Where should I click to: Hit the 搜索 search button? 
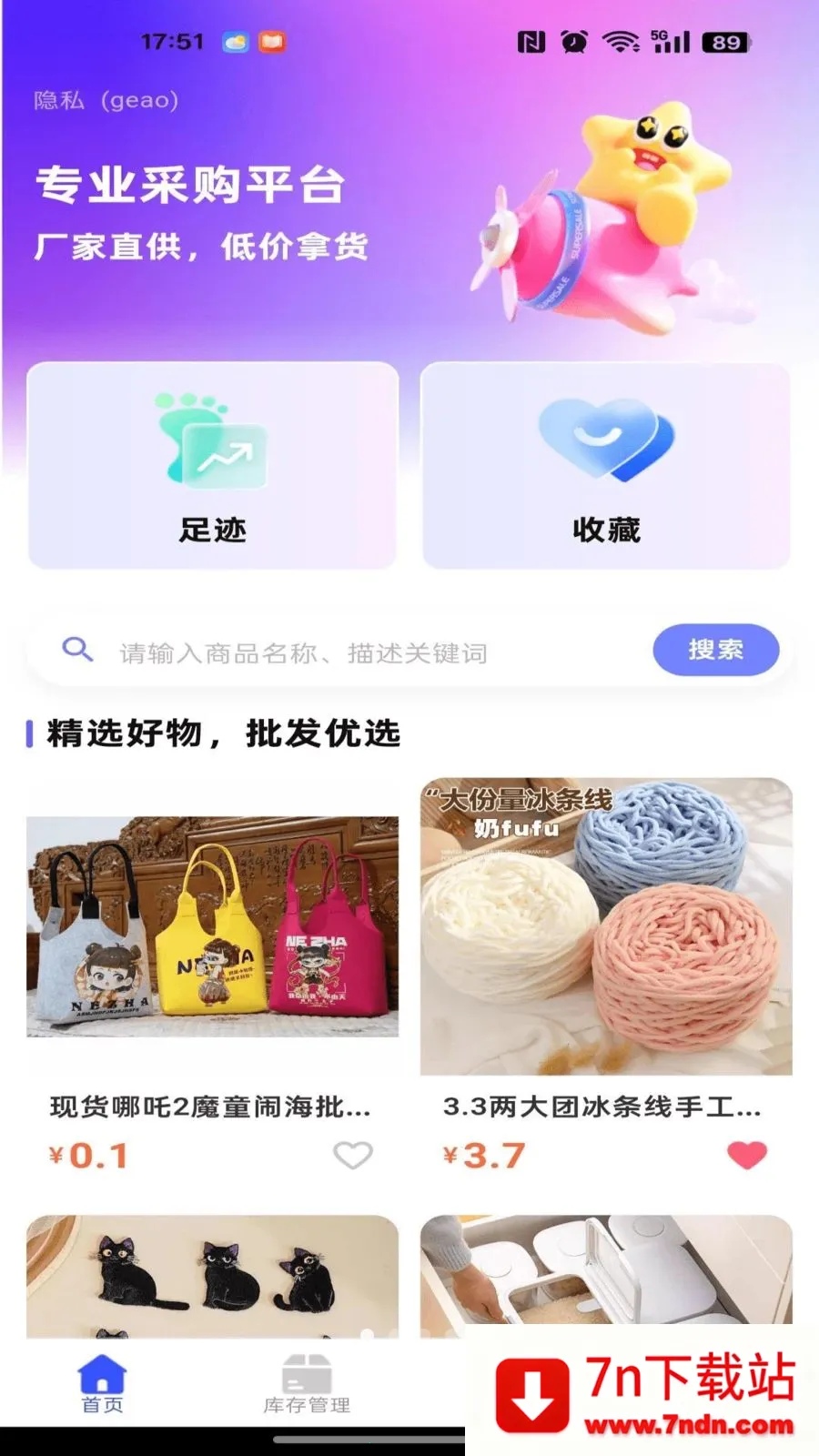(x=715, y=650)
